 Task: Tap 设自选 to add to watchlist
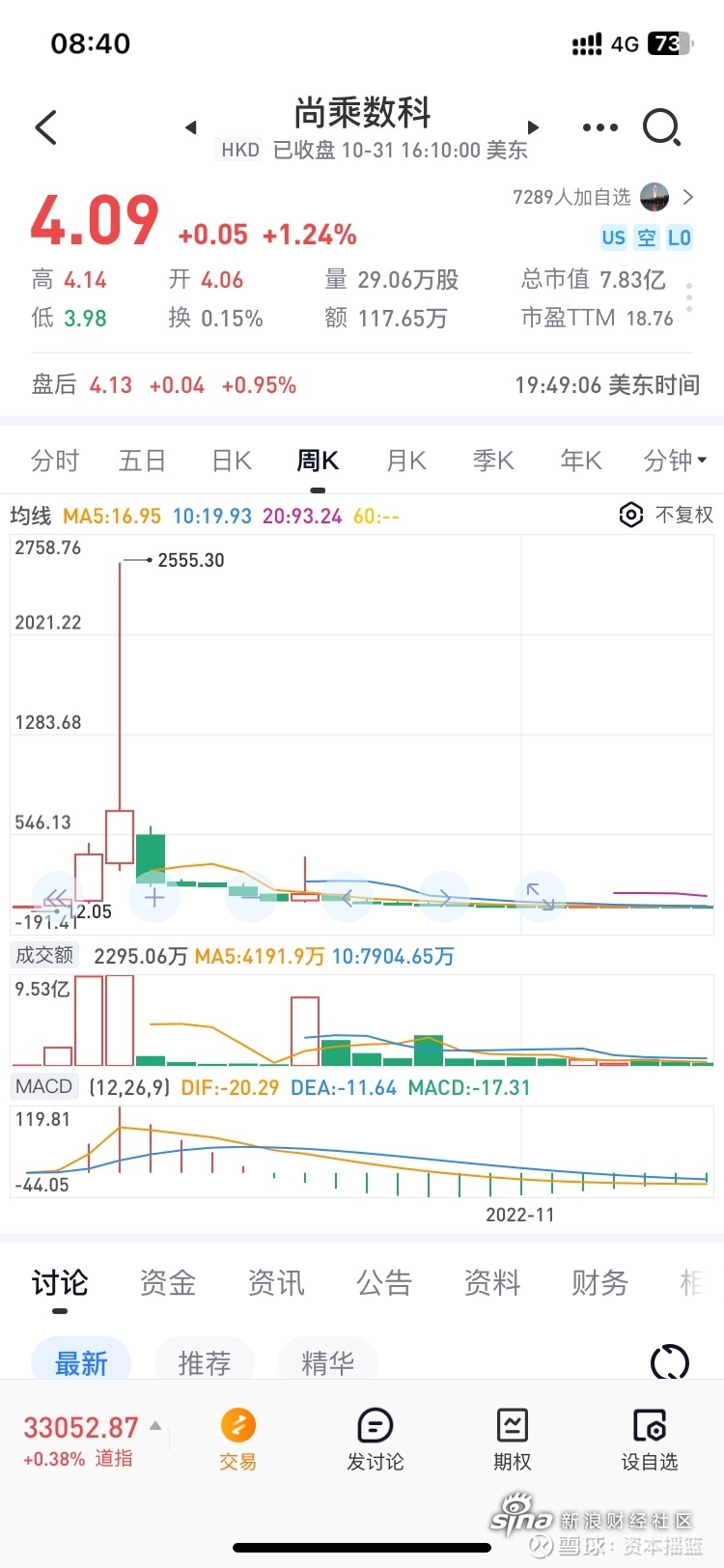pos(650,1439)
